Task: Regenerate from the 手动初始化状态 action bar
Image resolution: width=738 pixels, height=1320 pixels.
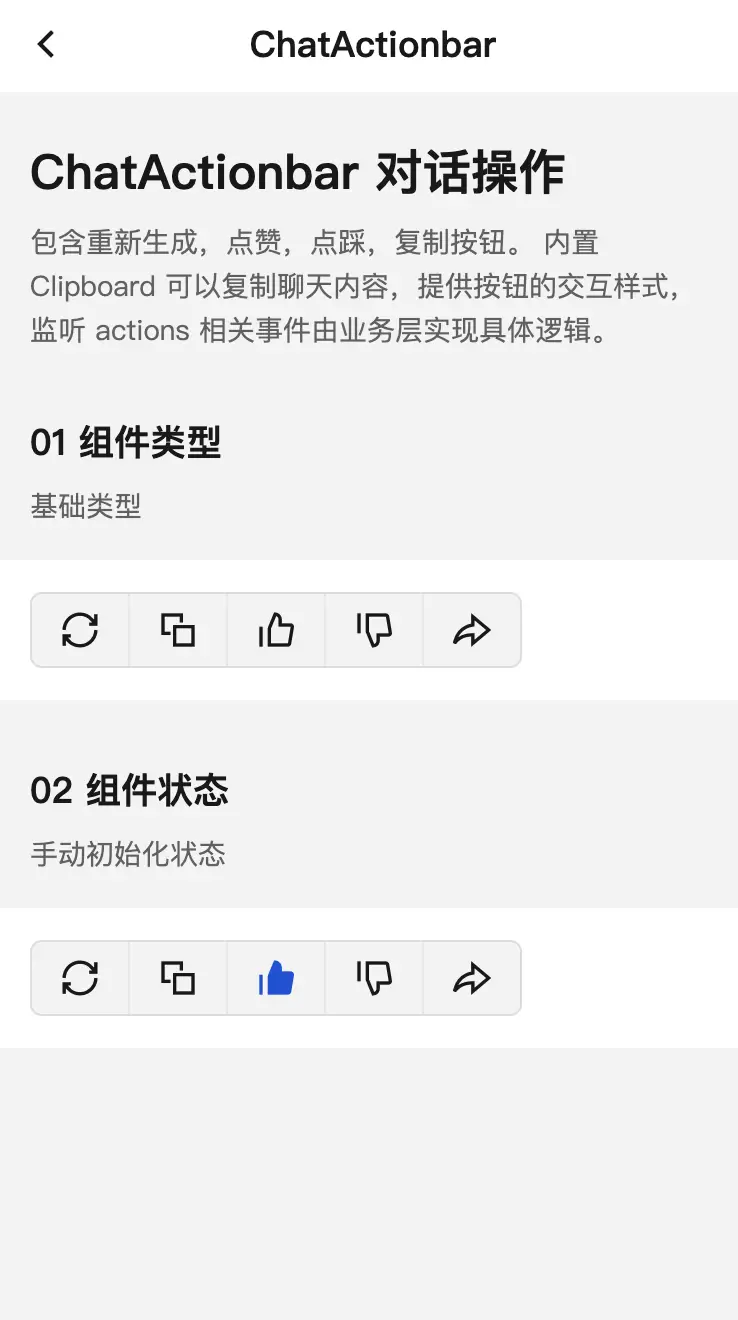Action: click(x=80, y=978)
